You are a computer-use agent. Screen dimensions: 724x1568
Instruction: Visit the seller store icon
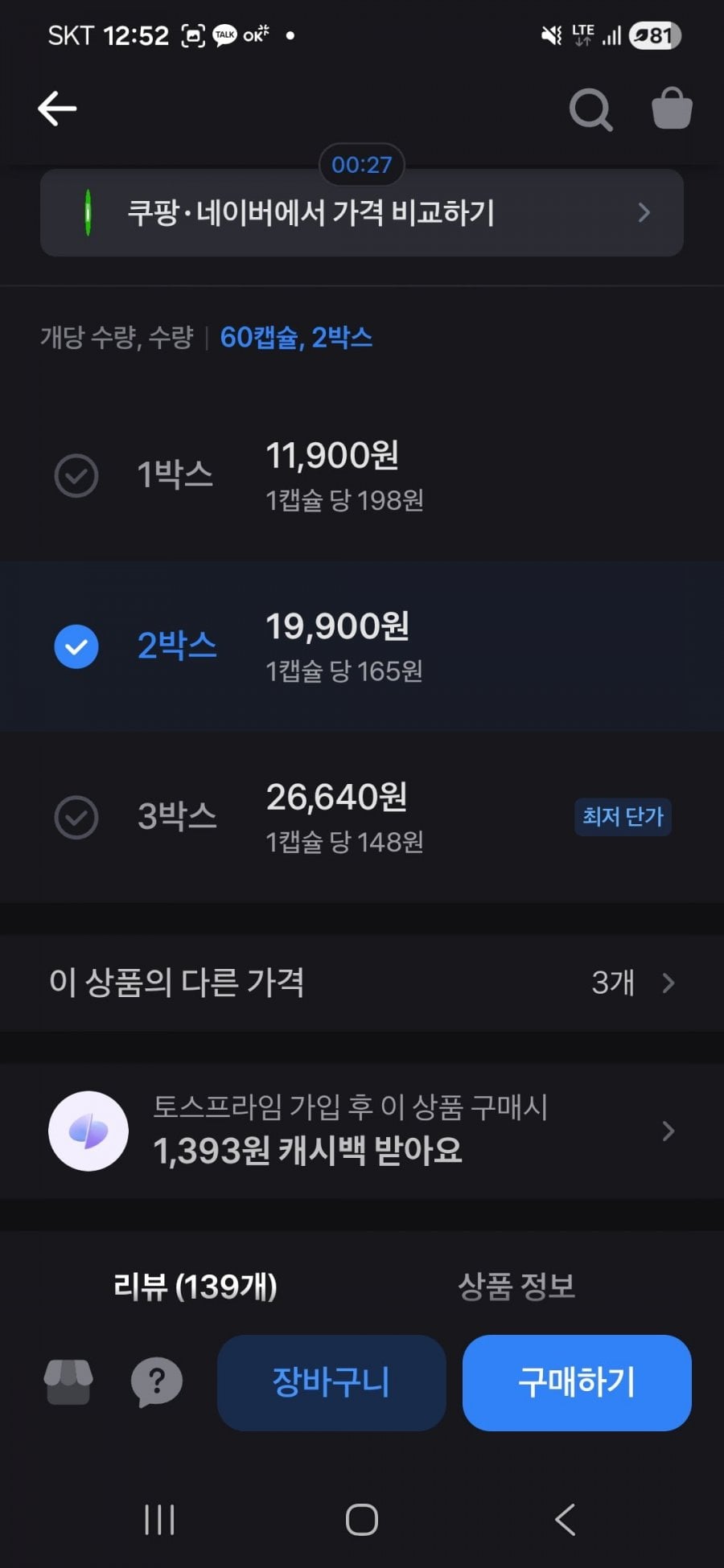pyautogui.click(x=68, y=1382)
